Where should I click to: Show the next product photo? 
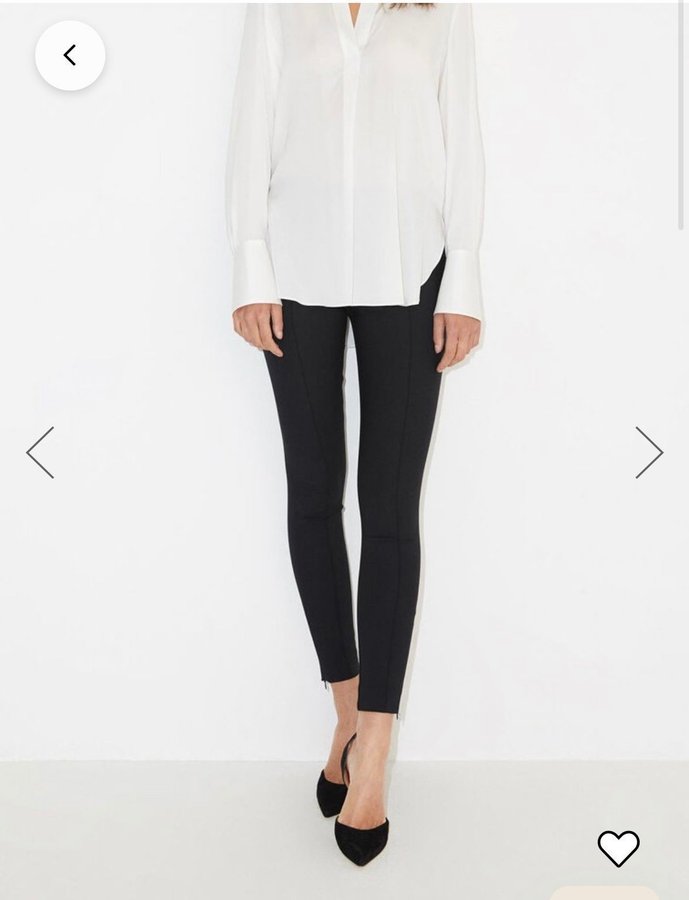tap(649, 453)
